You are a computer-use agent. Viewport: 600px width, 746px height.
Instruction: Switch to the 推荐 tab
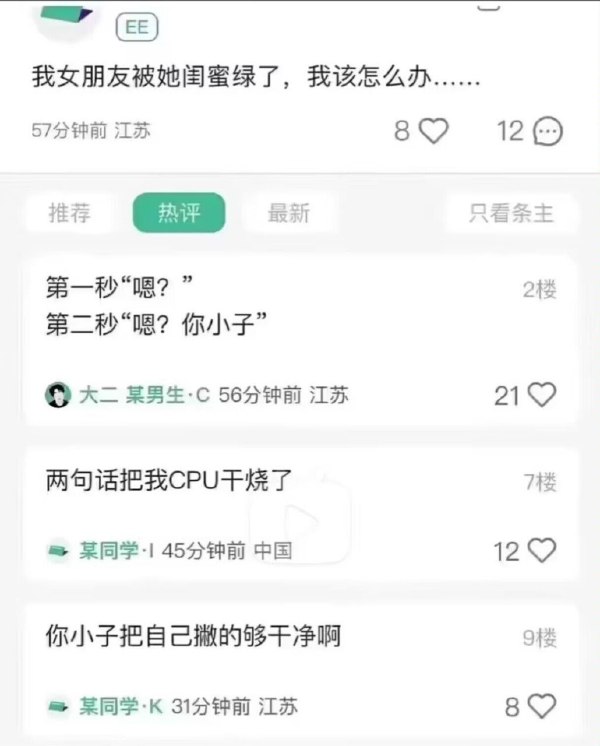(70, 213)
